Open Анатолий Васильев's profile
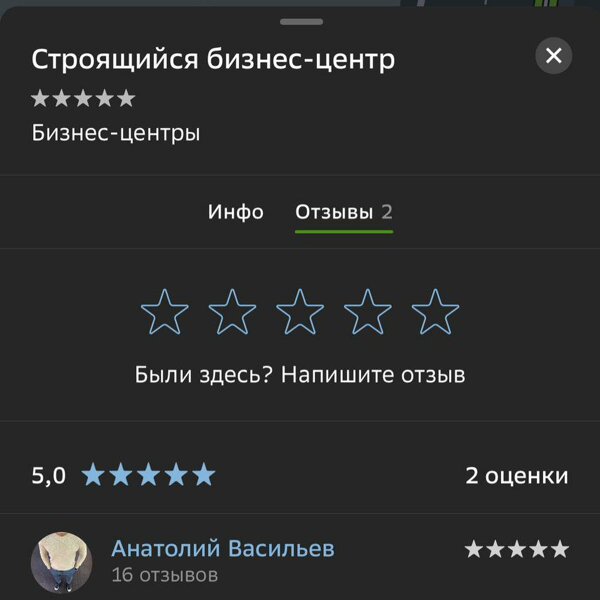 point(223,549)
